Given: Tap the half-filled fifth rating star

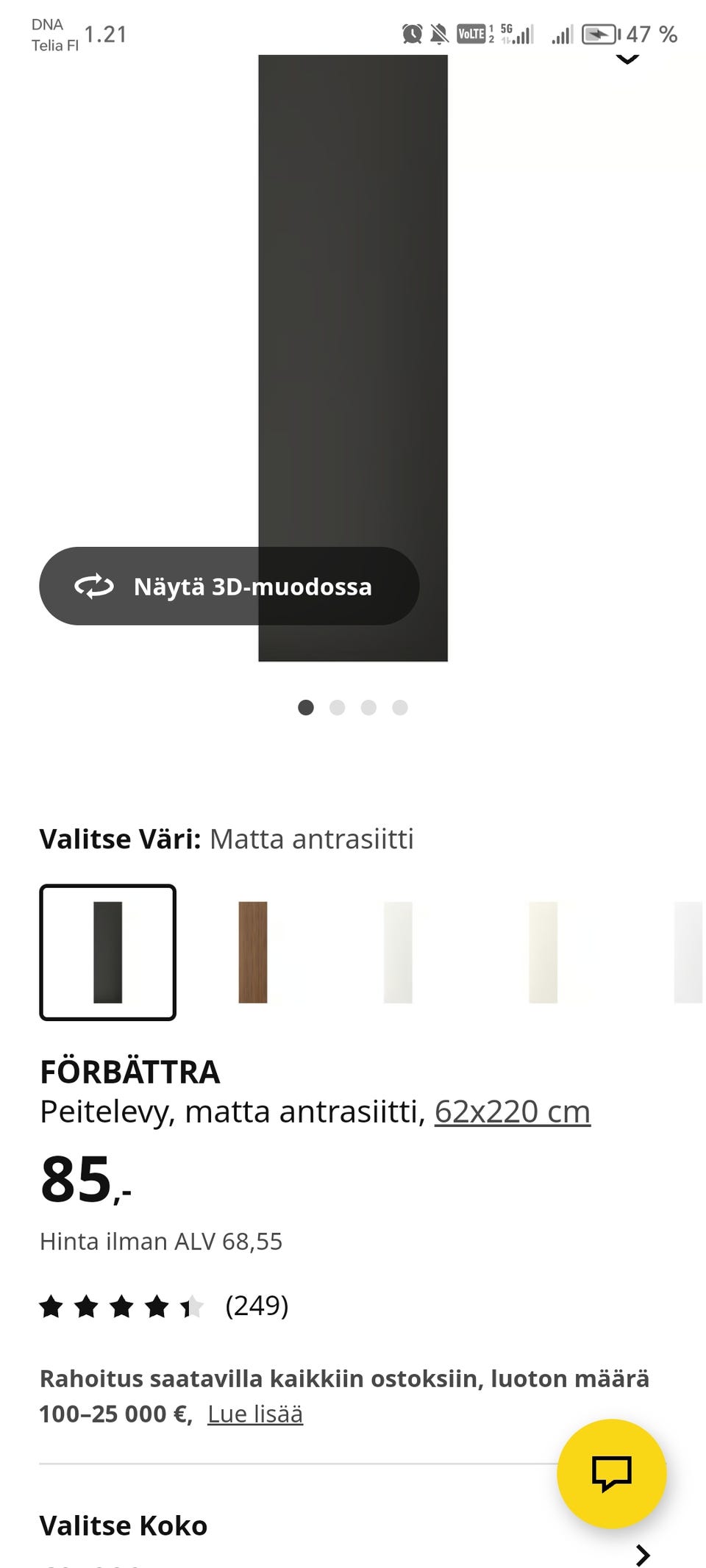Looking at the screenshot, I should pyautogui.click(x=191, y=1306).
